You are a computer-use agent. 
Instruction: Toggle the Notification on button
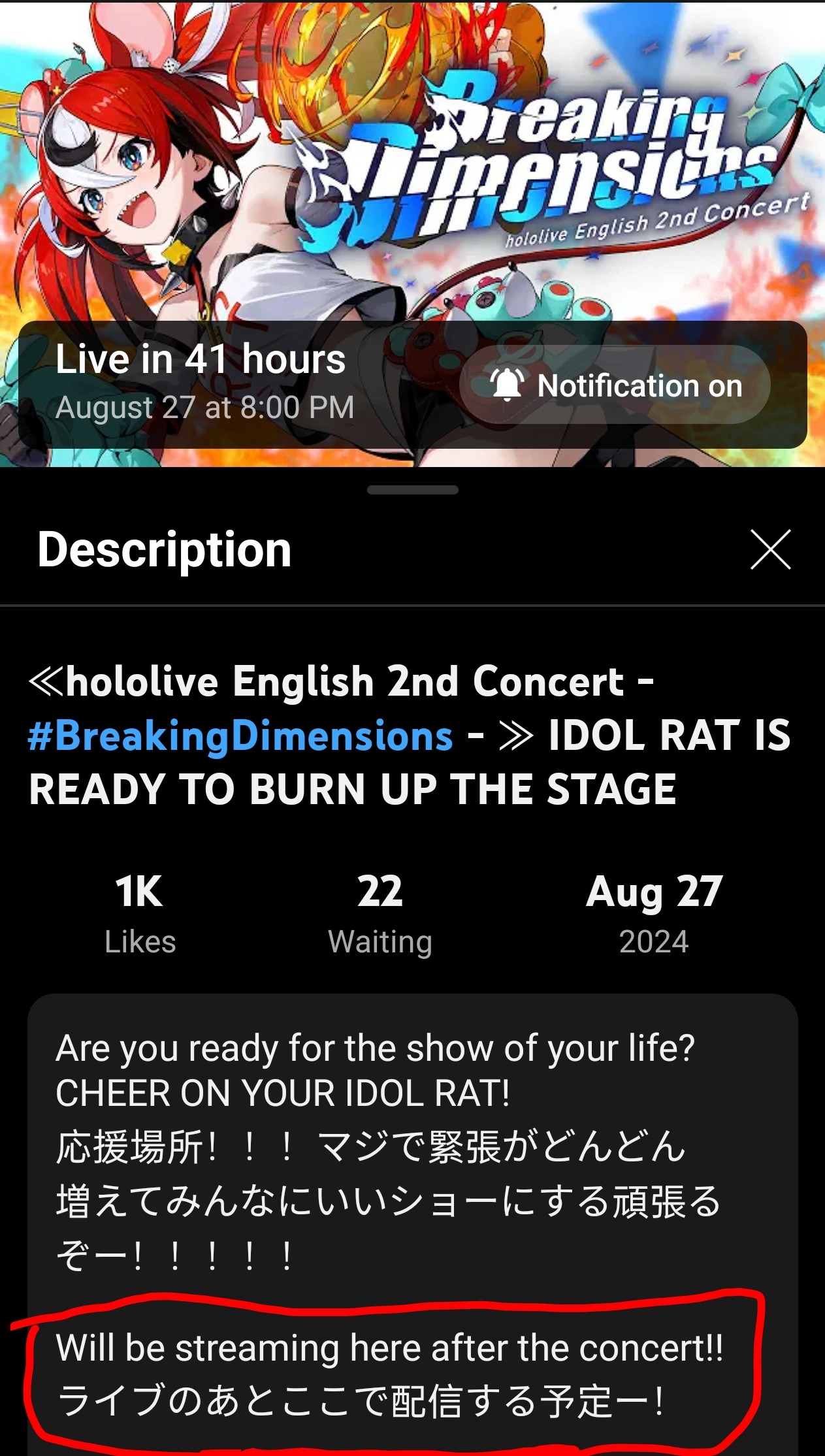(615, 385)
